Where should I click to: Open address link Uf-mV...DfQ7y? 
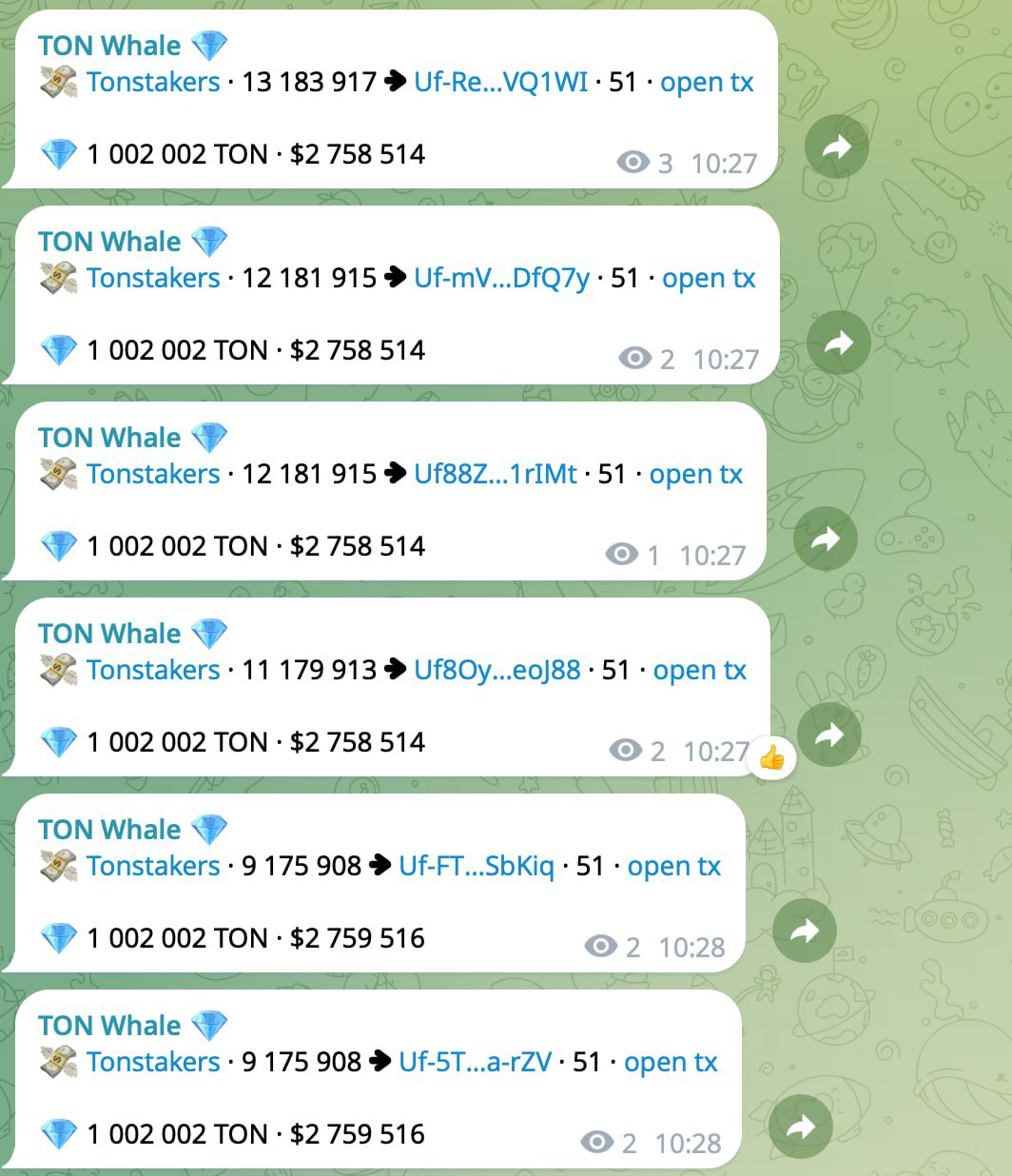tap(501, 279)
